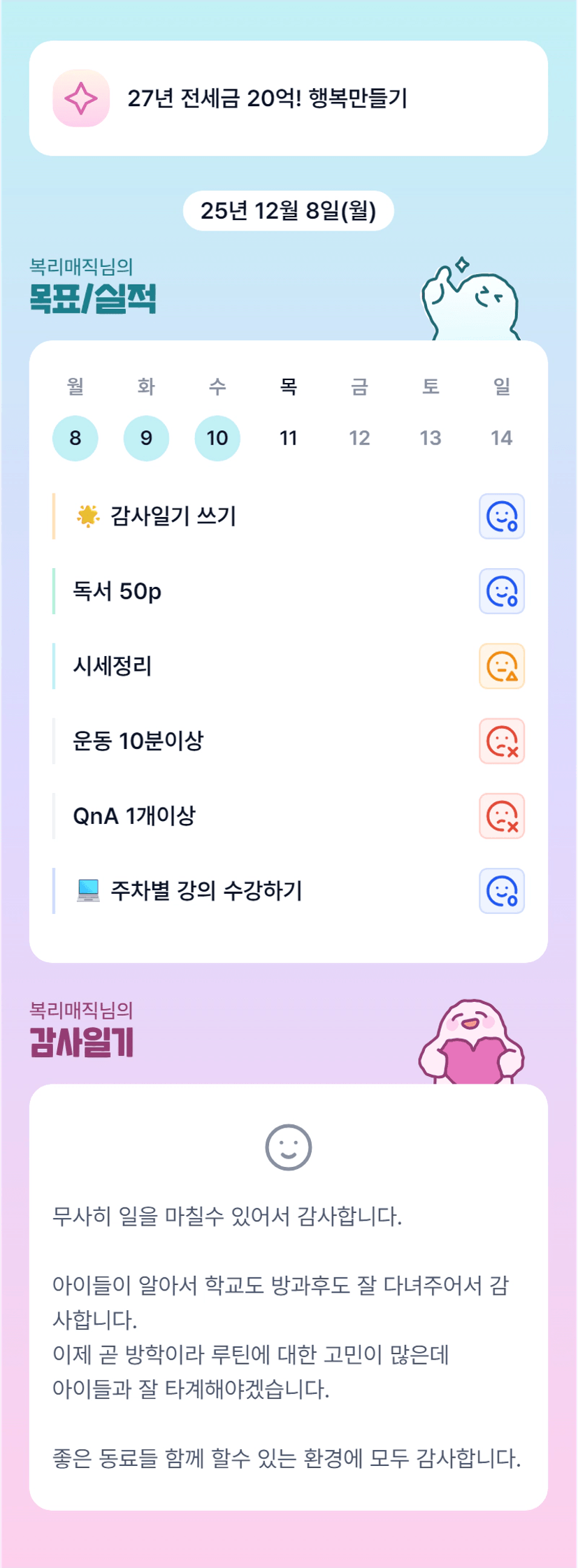Screen dimensions: 578x1568
Task: Update the QnA 1개이상 status icon
Action: tap(502, 815)
